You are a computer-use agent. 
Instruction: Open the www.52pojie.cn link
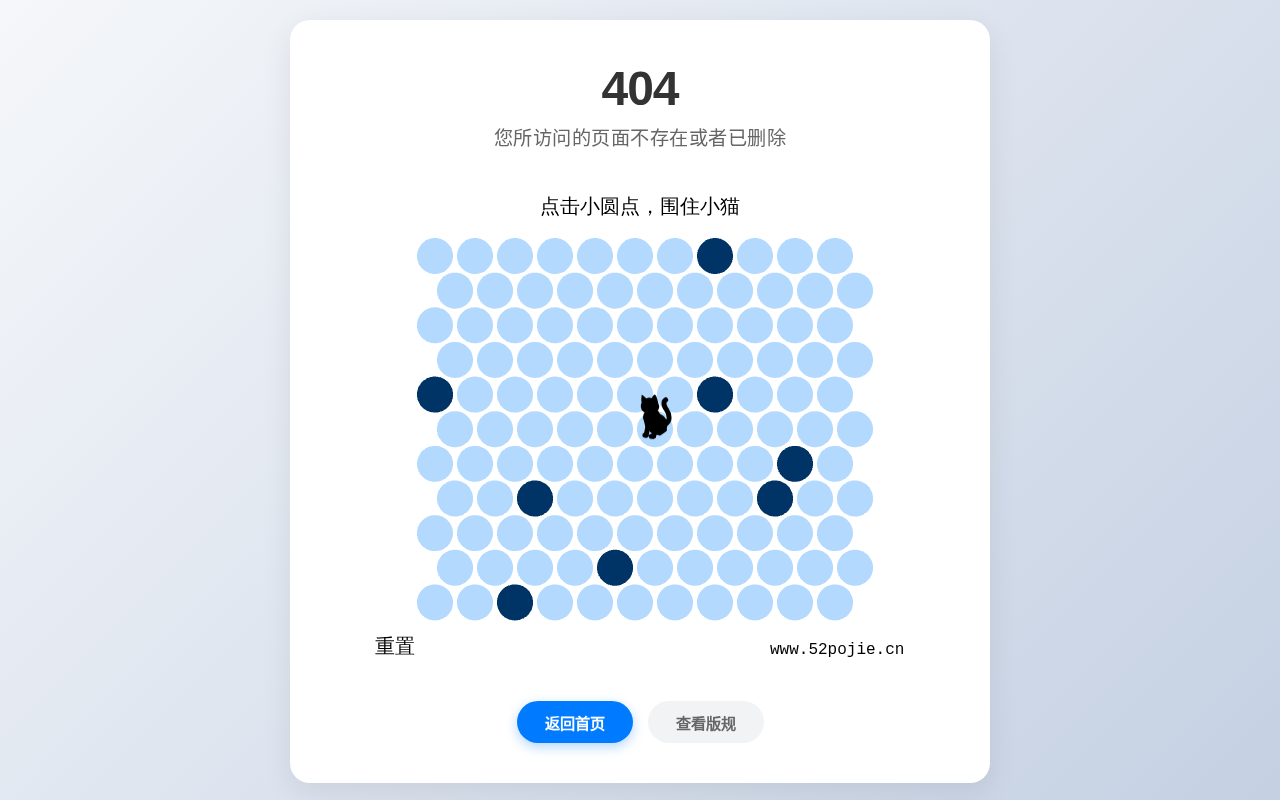[x=837, y=649]
